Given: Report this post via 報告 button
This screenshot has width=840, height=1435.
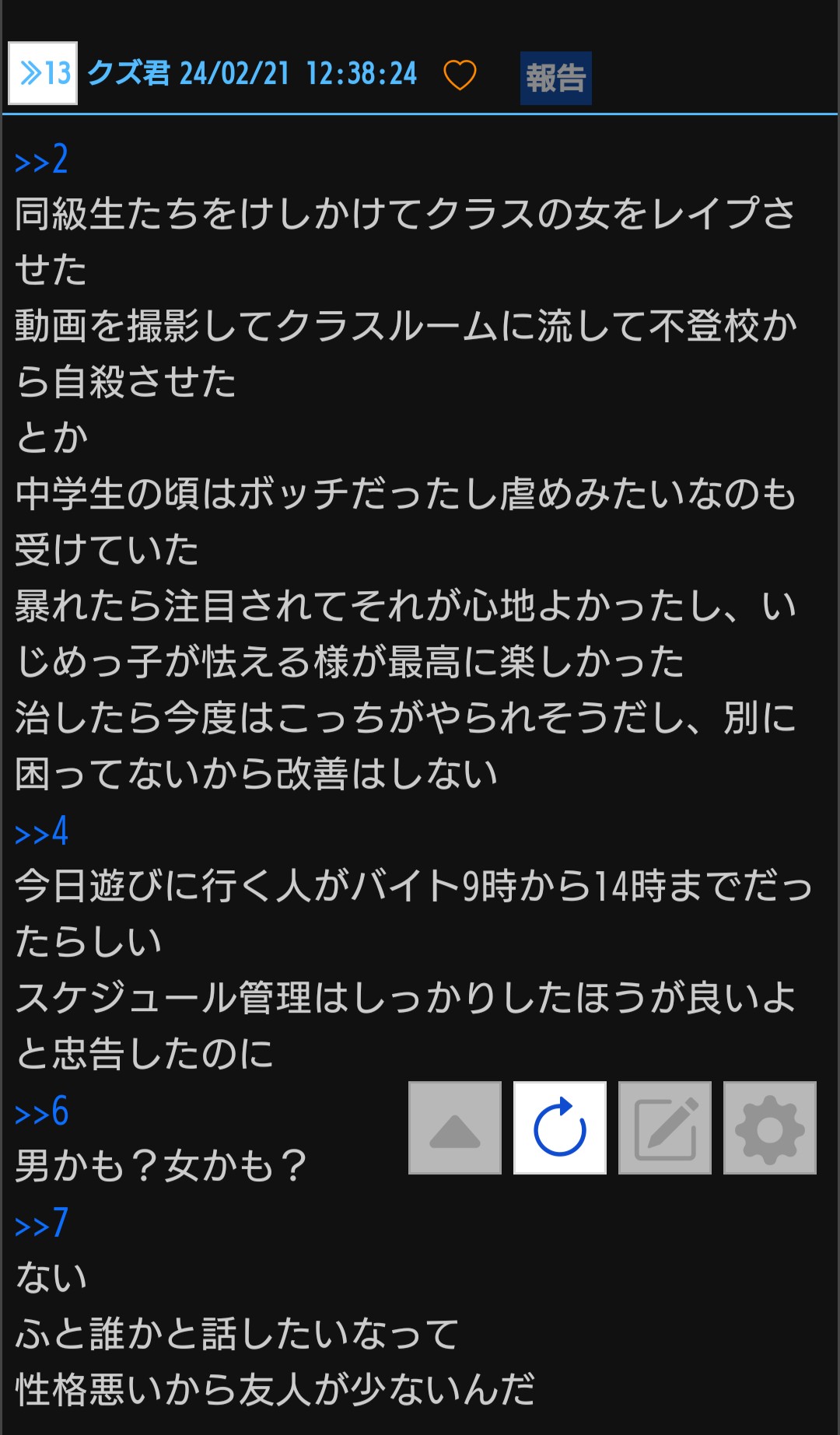Looking at the screenshot, I should [555, 78].
